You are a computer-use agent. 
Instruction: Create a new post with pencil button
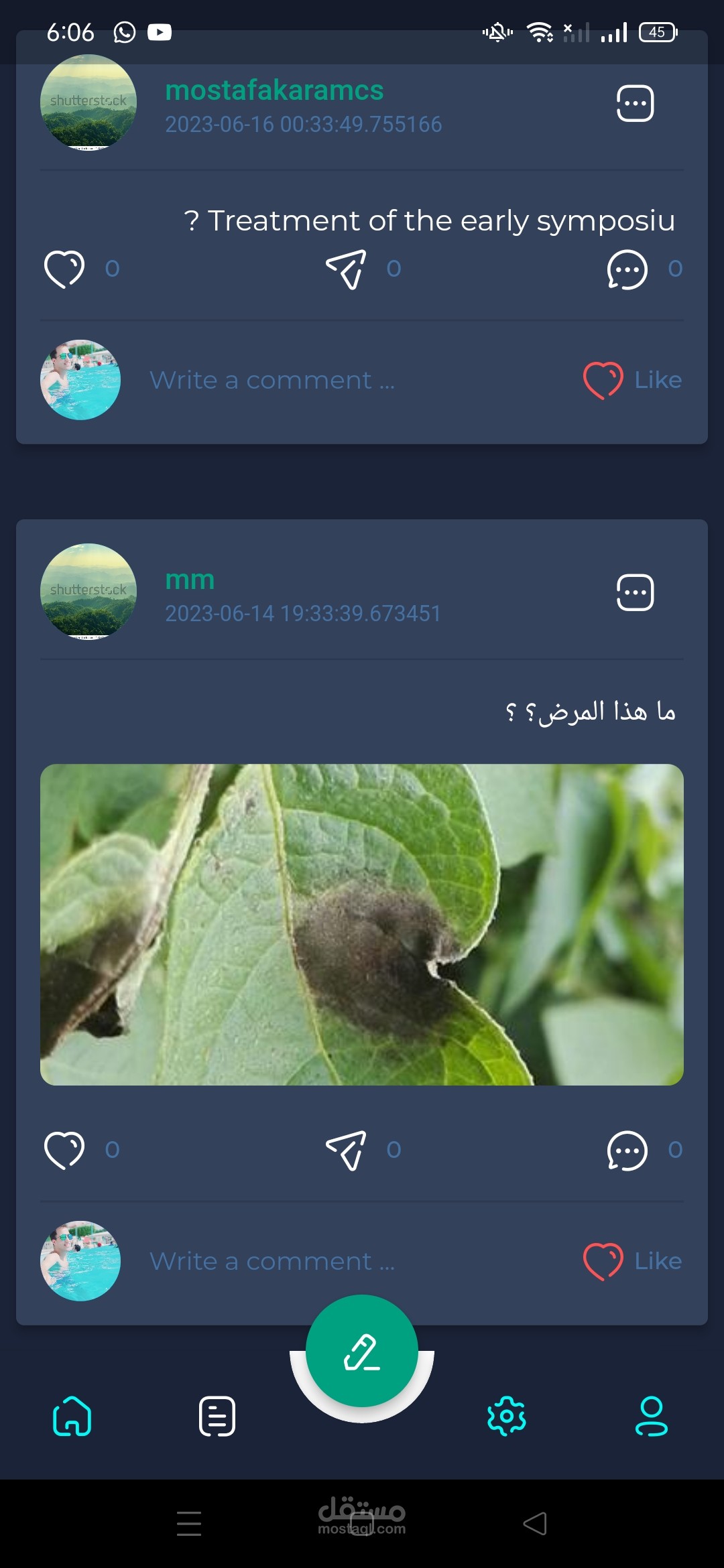[x=362, y=1351]
